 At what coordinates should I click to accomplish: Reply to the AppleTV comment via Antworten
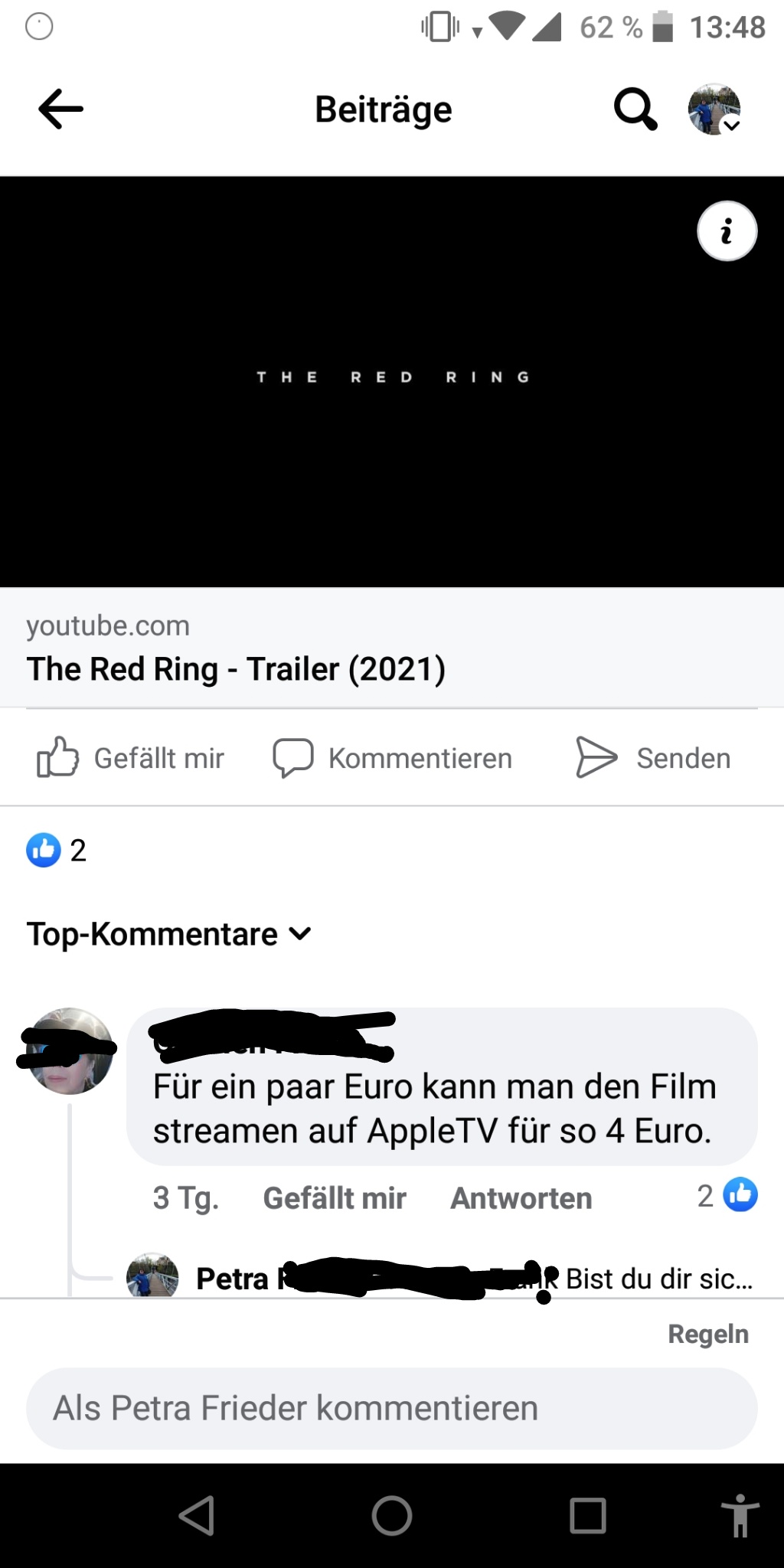point(521,1198)
